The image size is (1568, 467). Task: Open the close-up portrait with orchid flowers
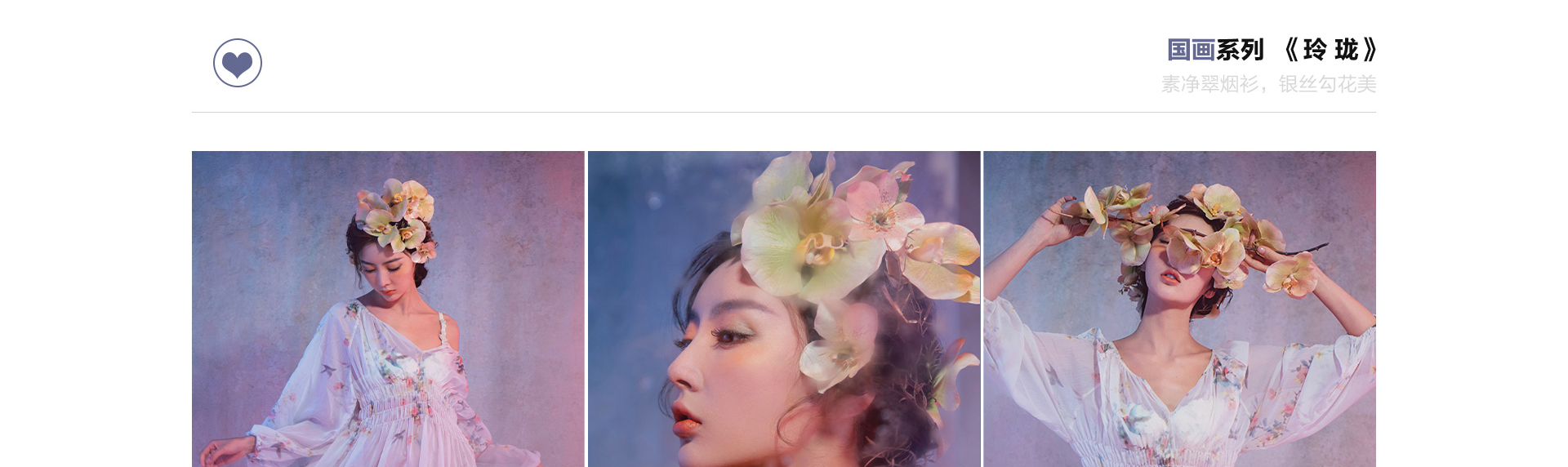[784, 309]
